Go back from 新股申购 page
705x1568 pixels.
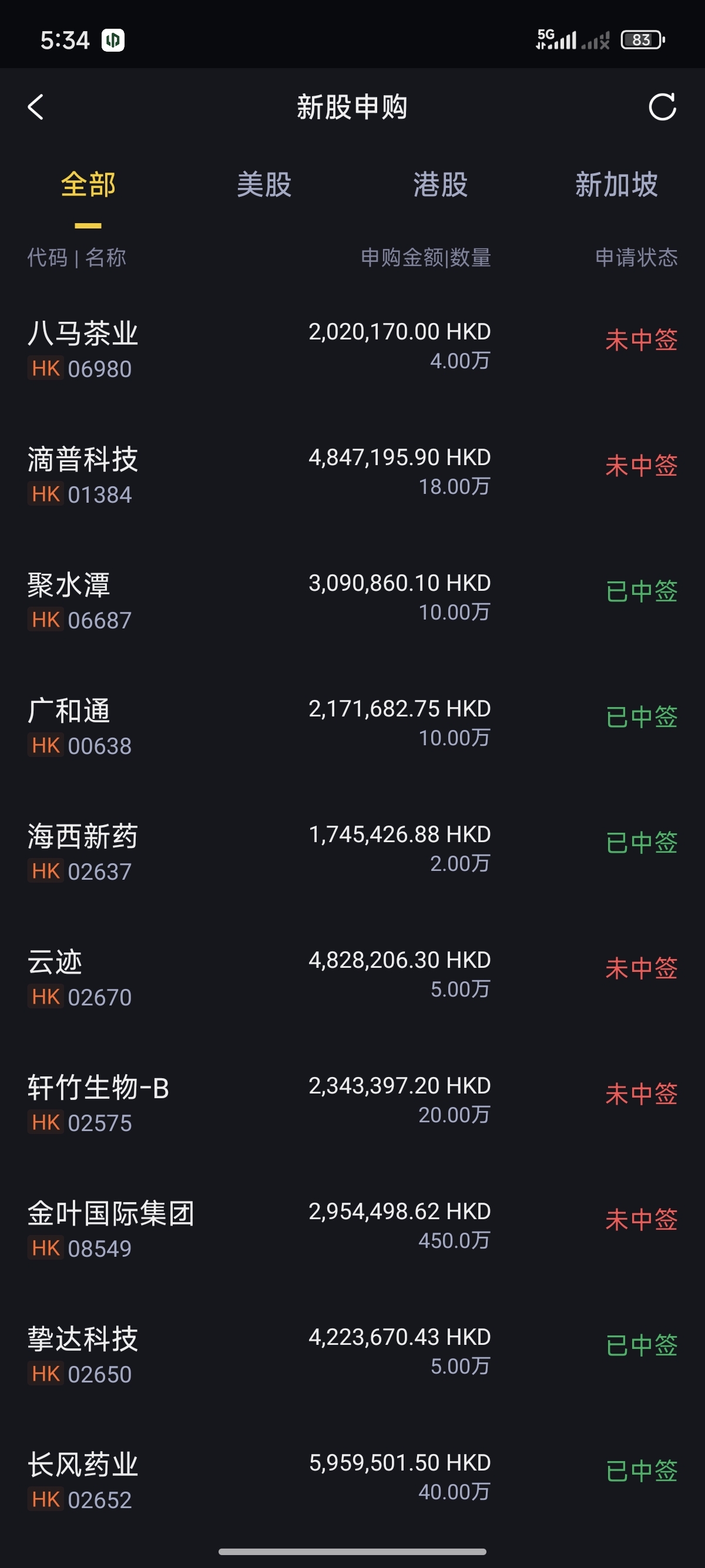point(36,107)
